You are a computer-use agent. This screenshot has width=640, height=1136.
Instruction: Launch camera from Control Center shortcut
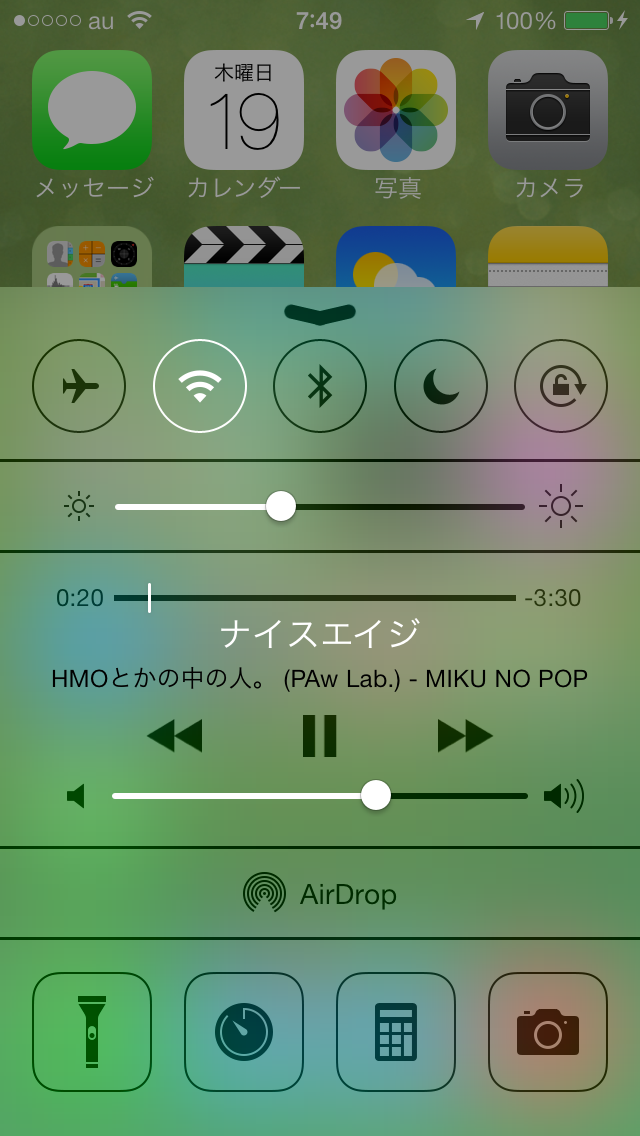(548, 1032)
